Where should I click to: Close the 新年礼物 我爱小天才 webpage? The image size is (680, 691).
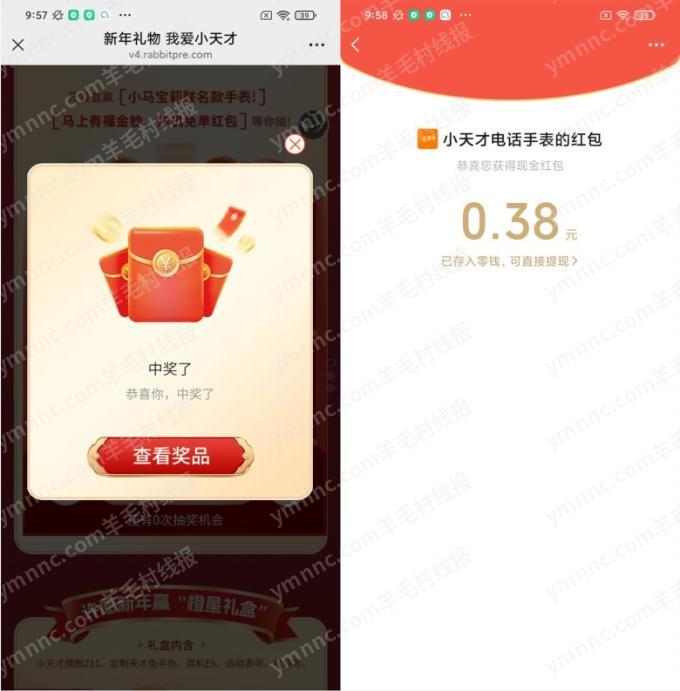pos(18,45)
